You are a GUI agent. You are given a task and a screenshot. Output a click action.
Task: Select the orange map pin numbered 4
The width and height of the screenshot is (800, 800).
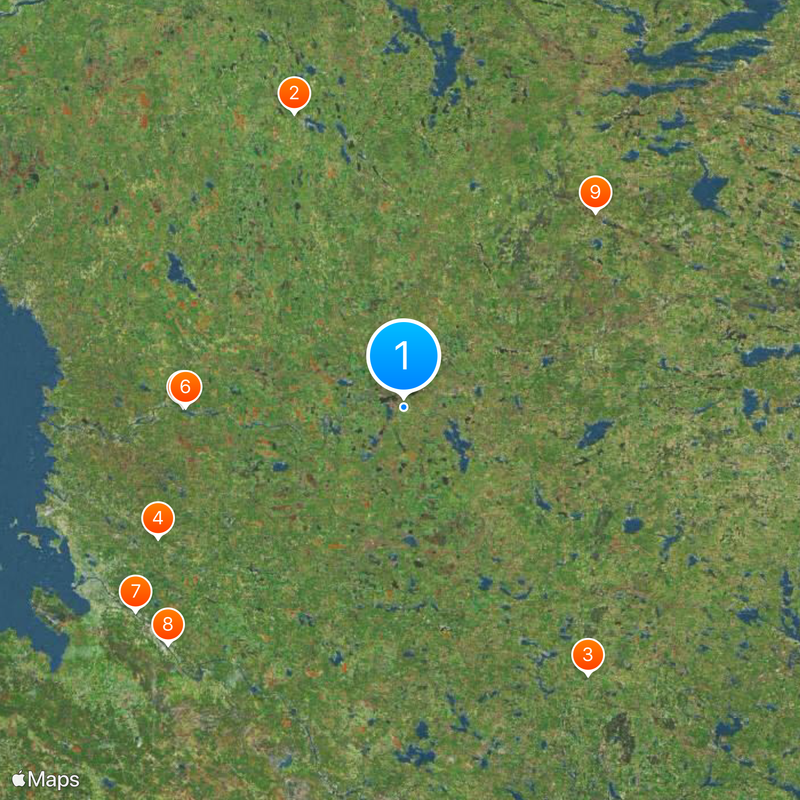[x=158, y=518]
